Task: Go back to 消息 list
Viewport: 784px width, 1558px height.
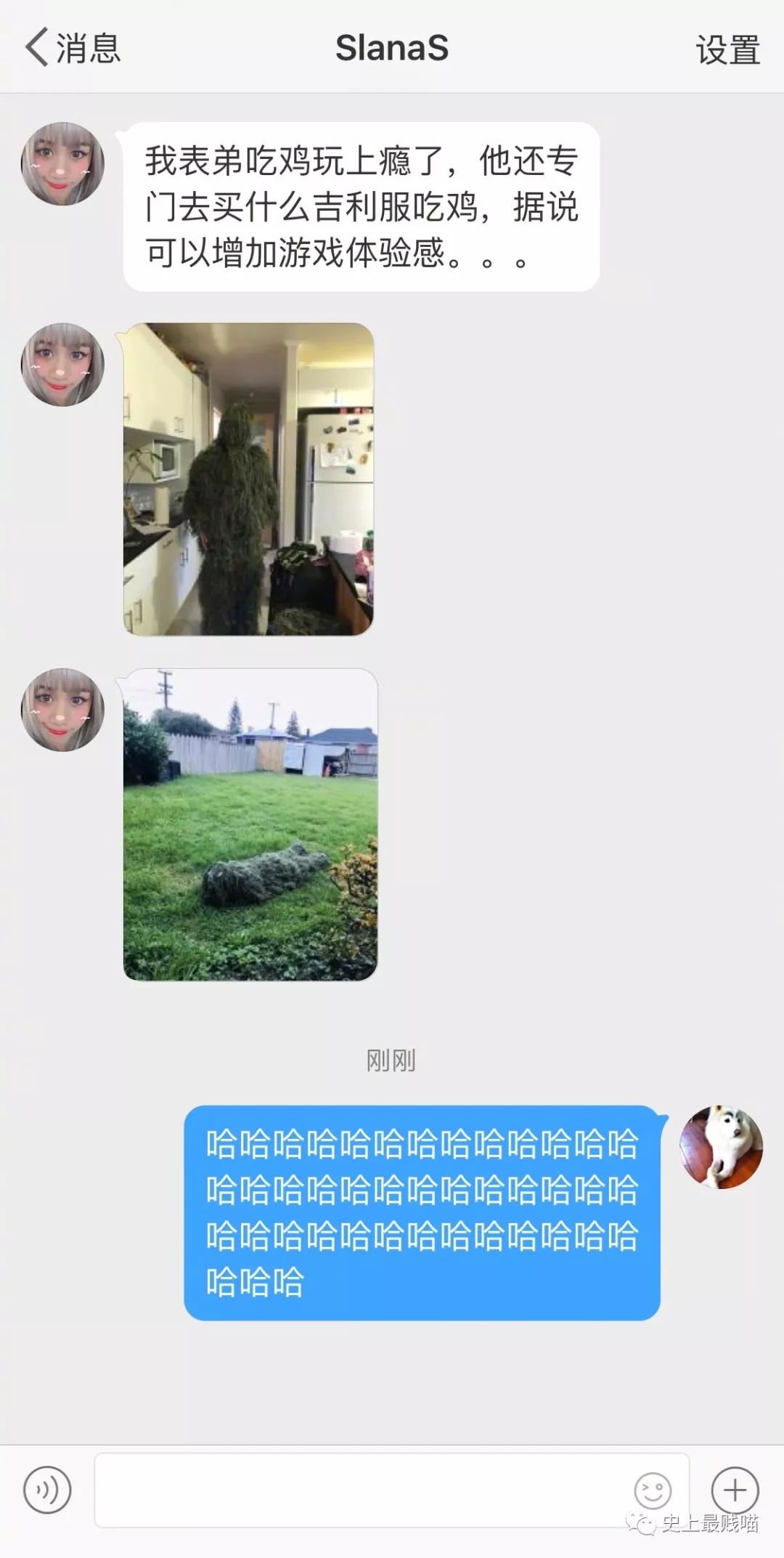Action: click(73, 48)
